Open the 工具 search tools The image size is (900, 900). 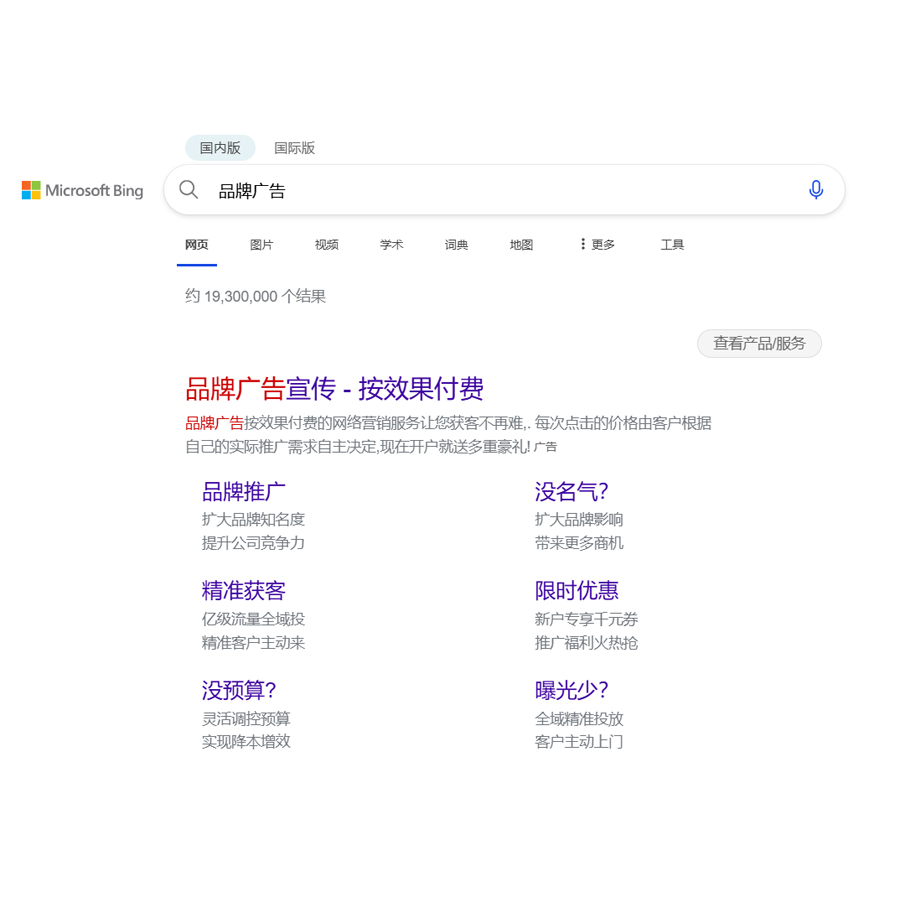coord(672,245)
